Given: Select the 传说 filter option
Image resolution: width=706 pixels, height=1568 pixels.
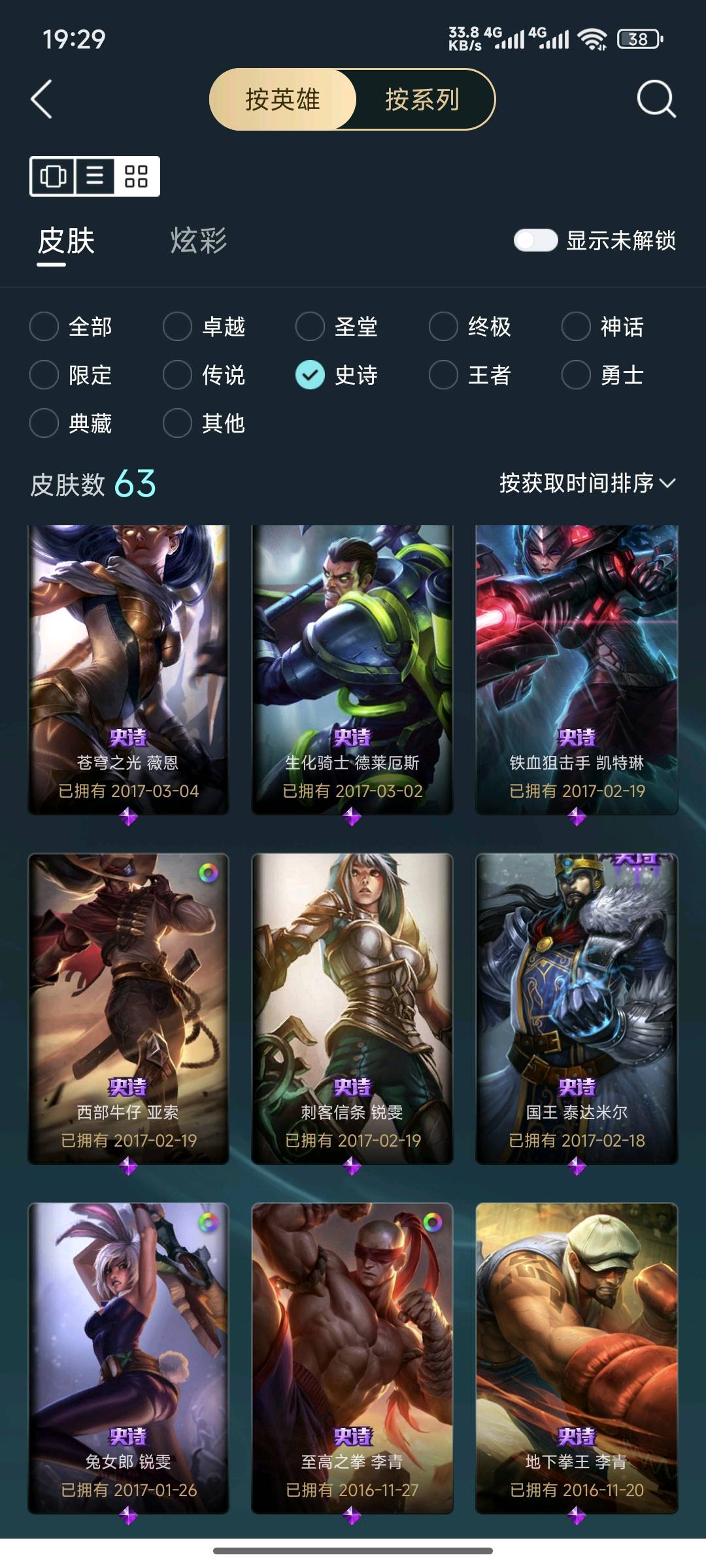Looking at the screenshot, I should 177,375.
